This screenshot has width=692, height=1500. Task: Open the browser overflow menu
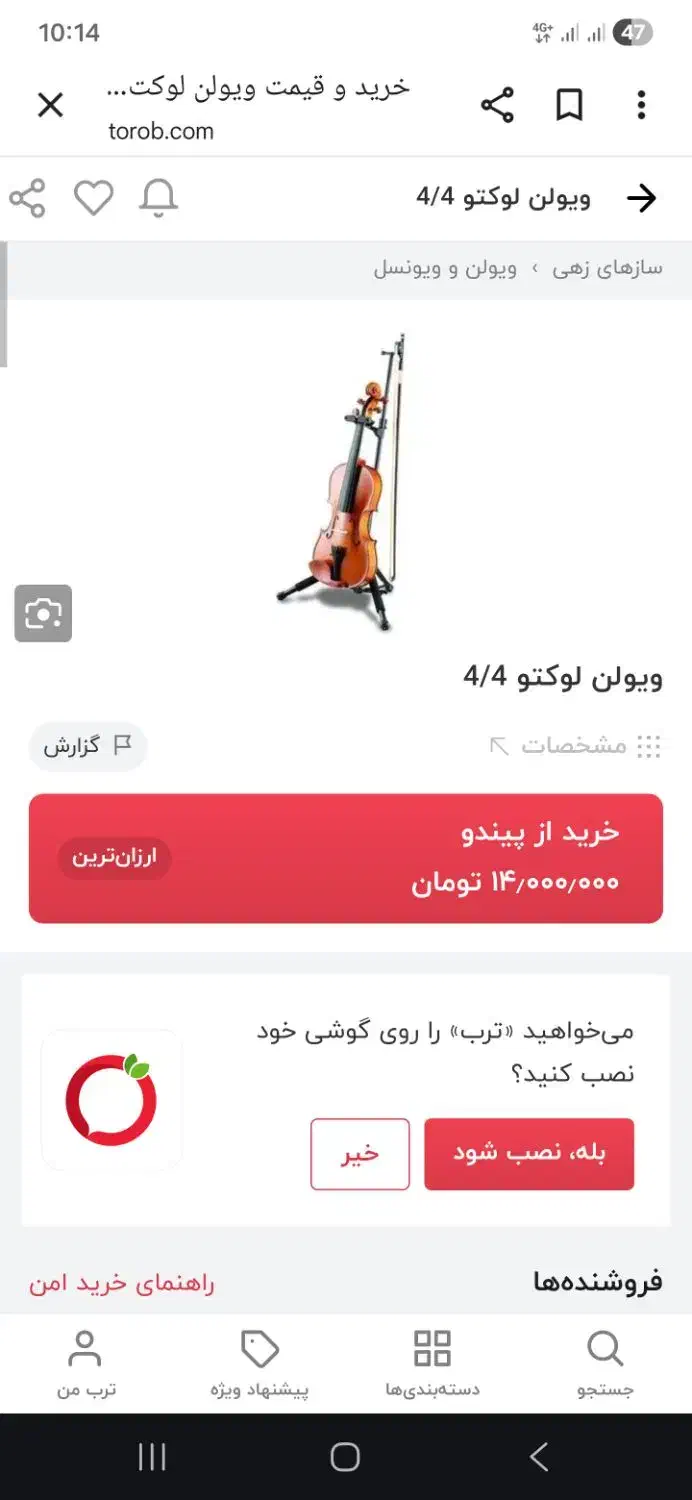(x=641, y=105)
